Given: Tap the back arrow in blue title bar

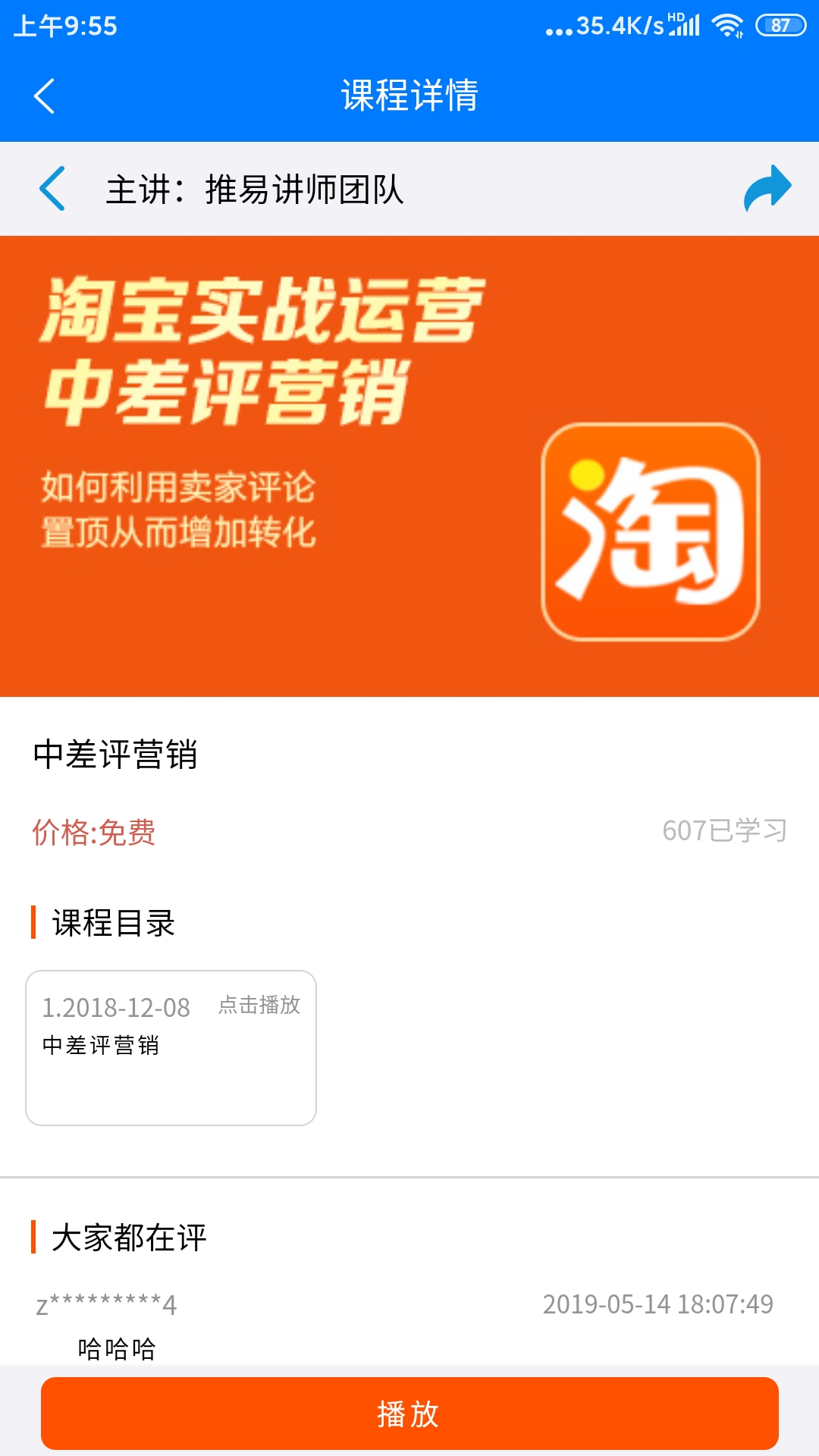Looking at the screenshot, I should pos(43,96).
